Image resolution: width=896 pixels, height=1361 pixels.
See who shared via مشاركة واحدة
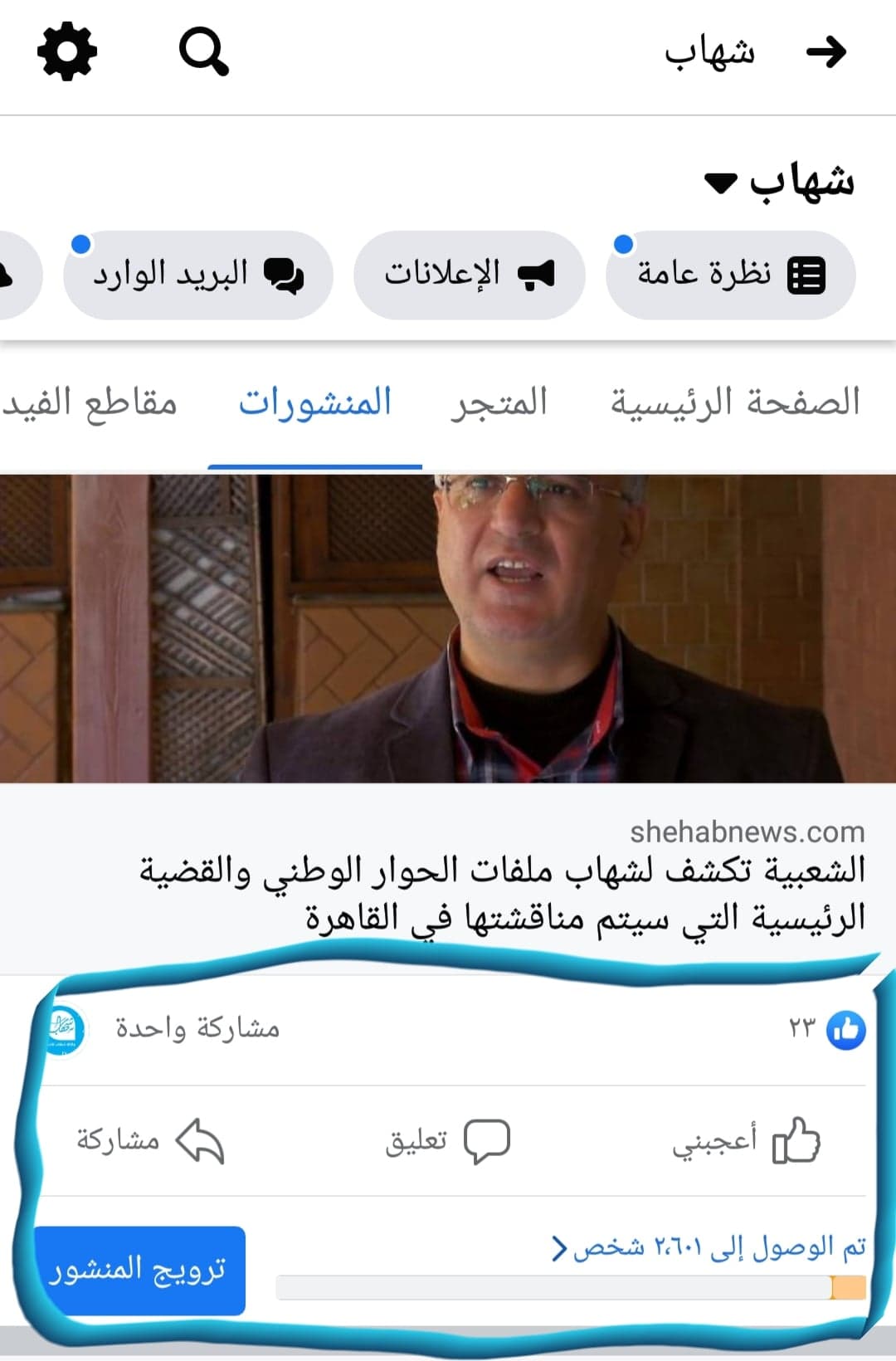tap(197, 1029)
